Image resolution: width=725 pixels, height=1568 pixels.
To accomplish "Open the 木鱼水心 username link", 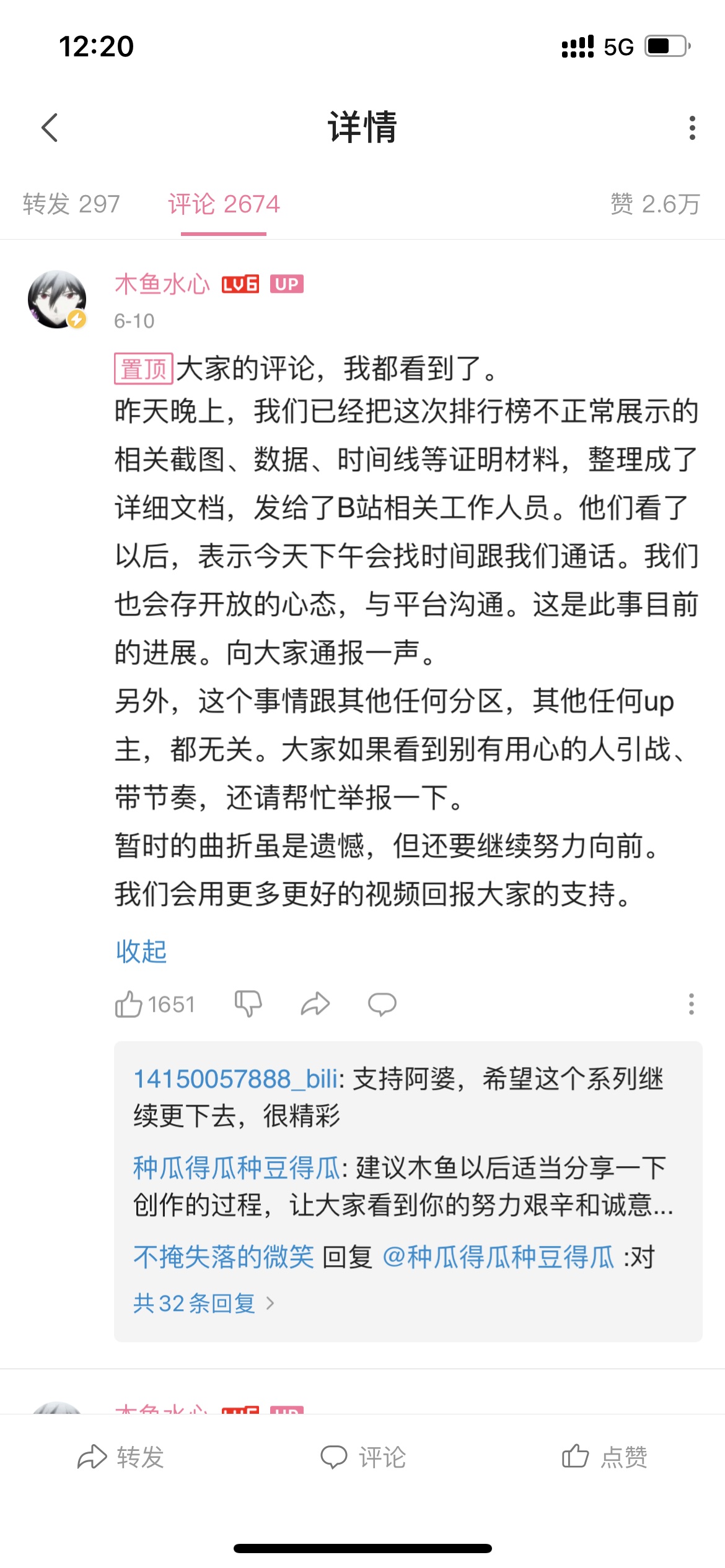I will pos(162,284).
